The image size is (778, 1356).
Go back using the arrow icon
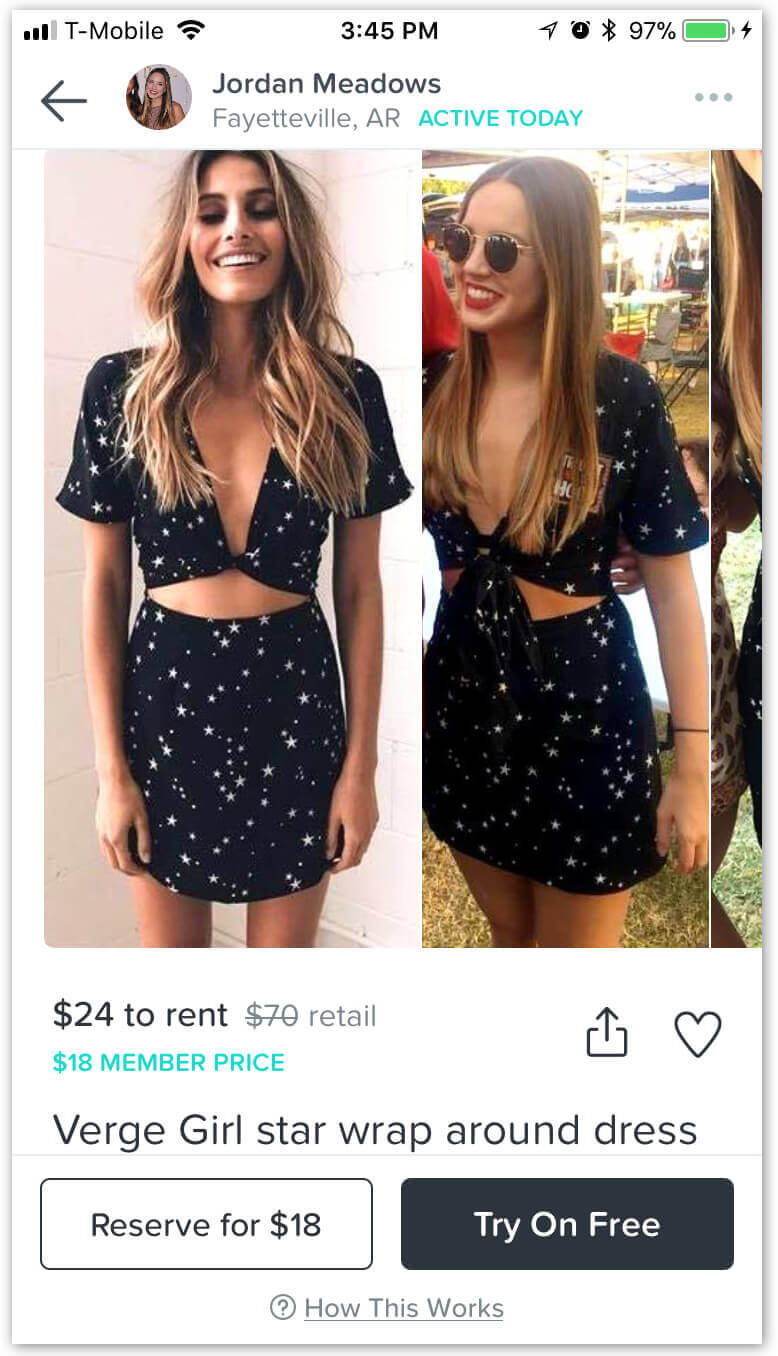(64, 100)
